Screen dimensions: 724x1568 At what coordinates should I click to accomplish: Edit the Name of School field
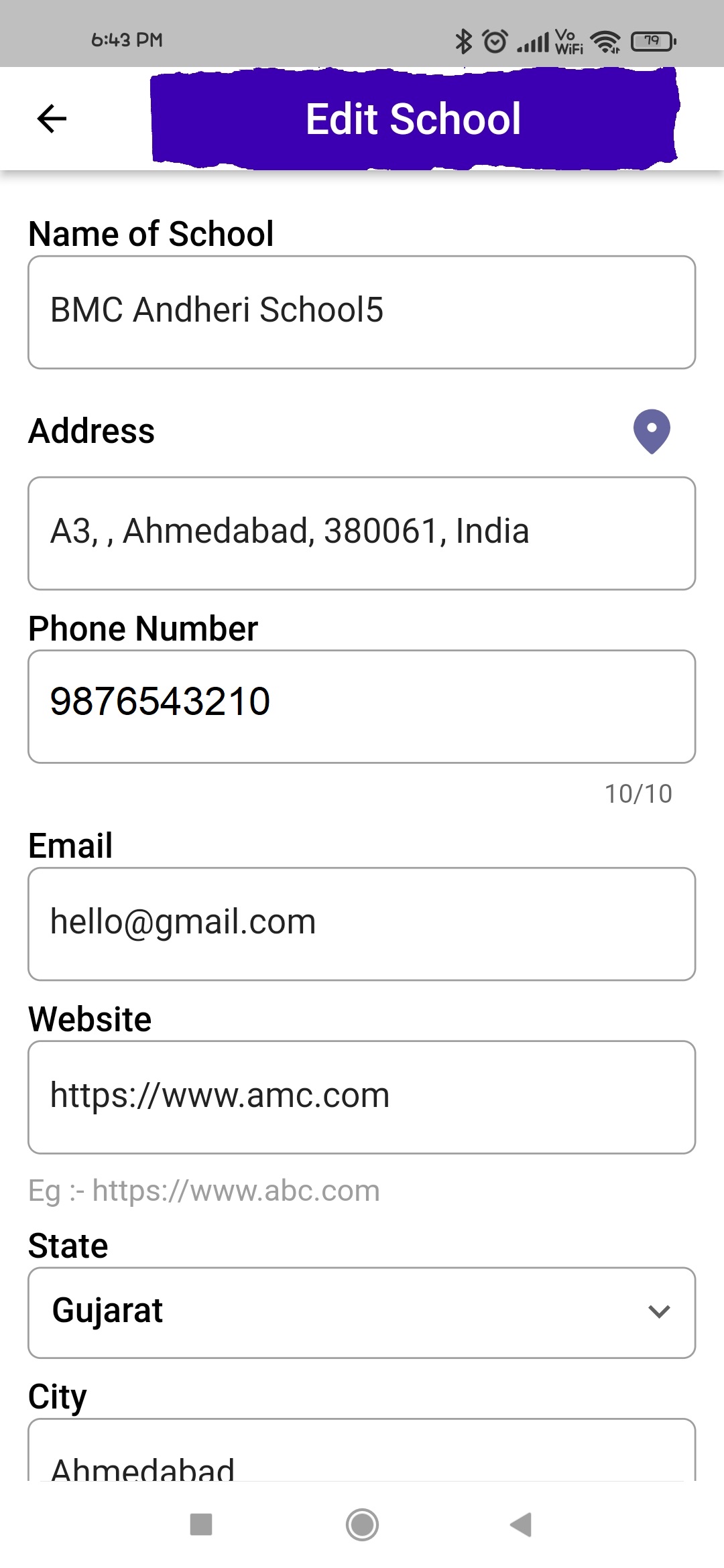point(361,312)
